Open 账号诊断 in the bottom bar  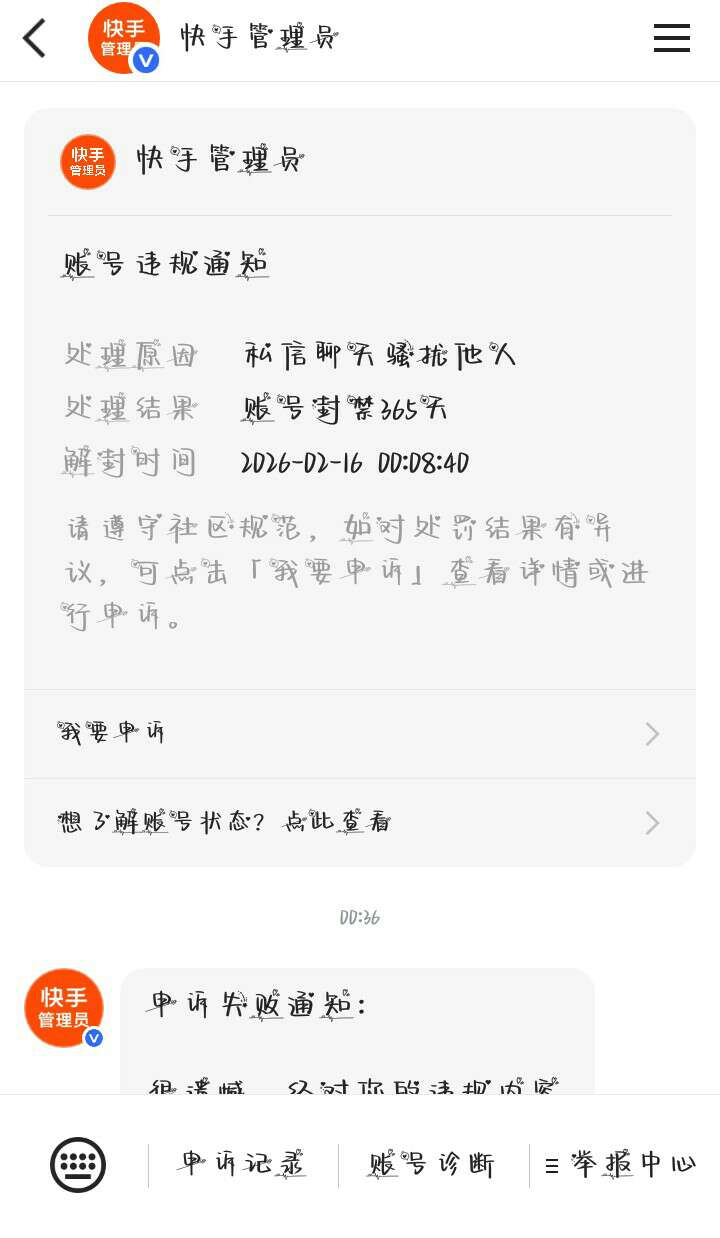pyautogui.click(x=432, y=1165)
